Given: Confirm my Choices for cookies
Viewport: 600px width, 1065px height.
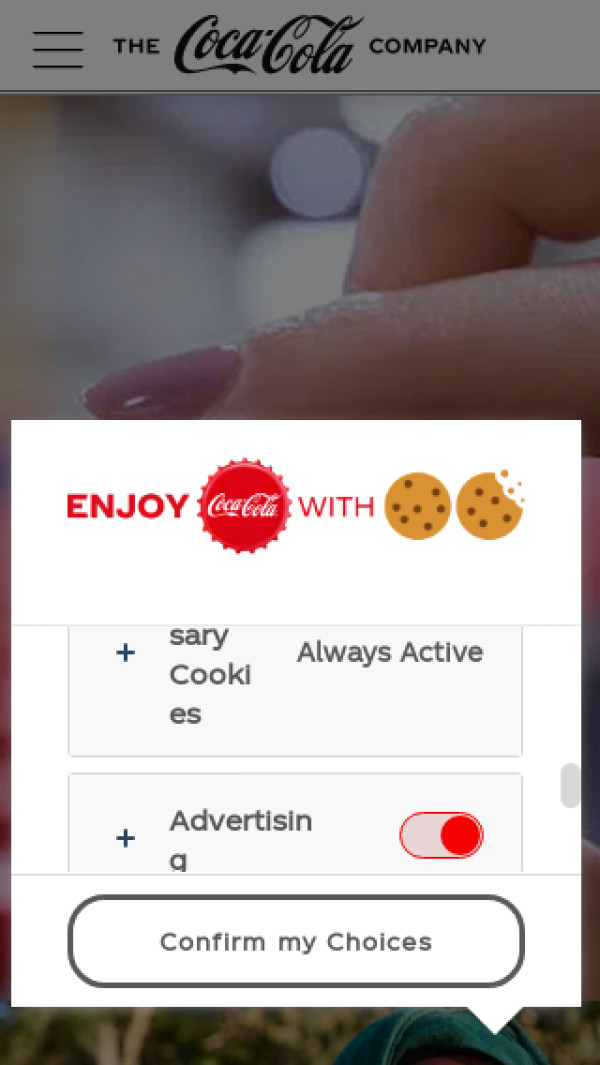Looking at the screenshot, I should (x=296, y=941).
